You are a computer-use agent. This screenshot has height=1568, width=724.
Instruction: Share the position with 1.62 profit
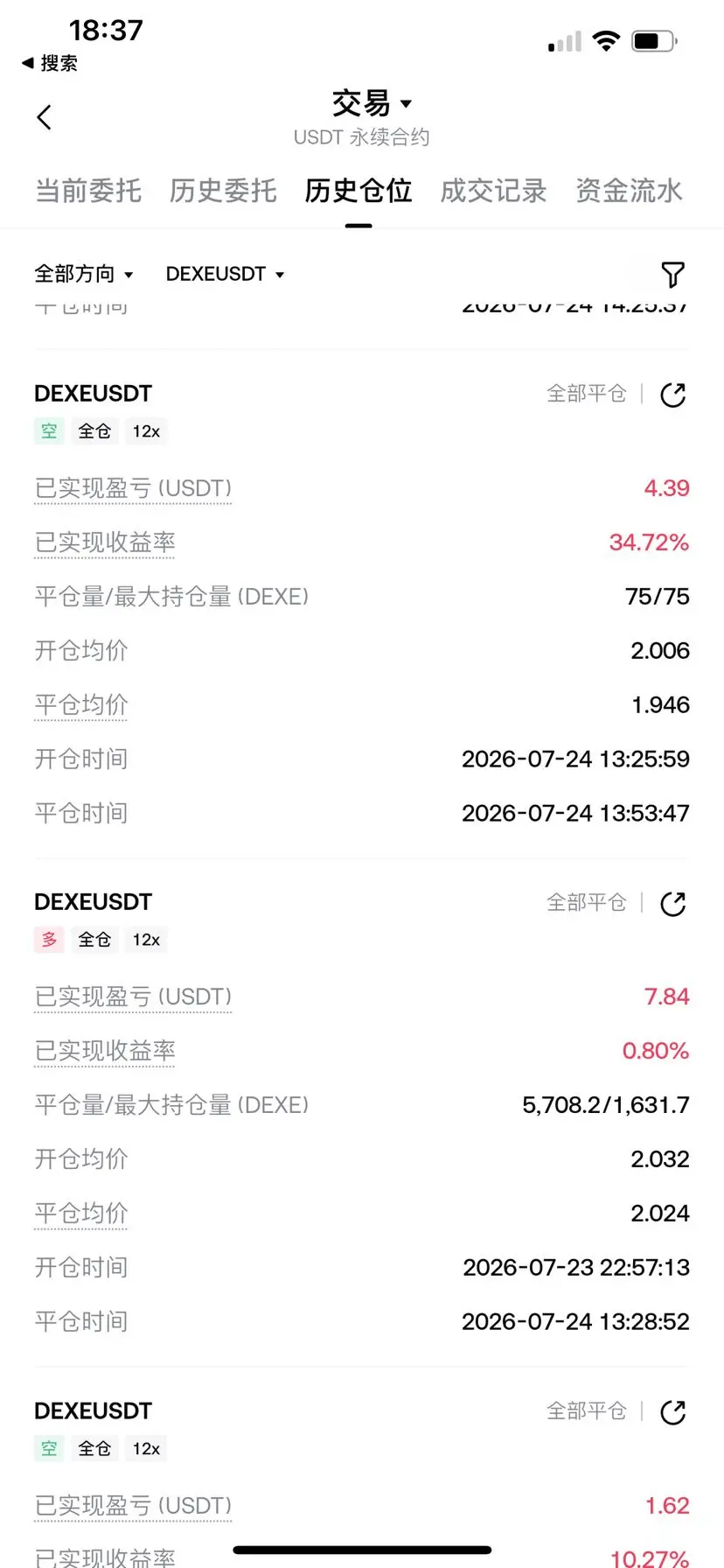pos(672,1412)
